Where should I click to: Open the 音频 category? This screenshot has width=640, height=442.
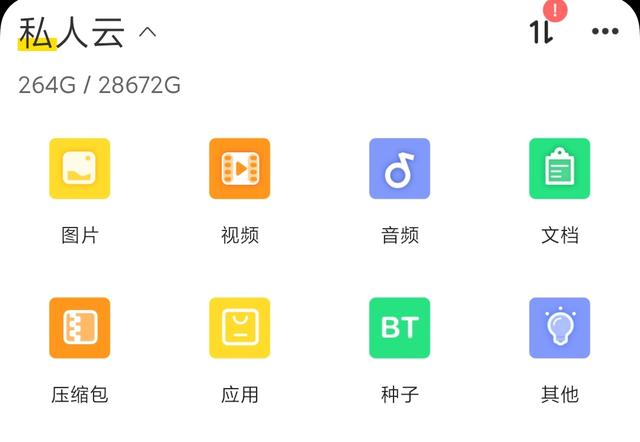point(400,169)
